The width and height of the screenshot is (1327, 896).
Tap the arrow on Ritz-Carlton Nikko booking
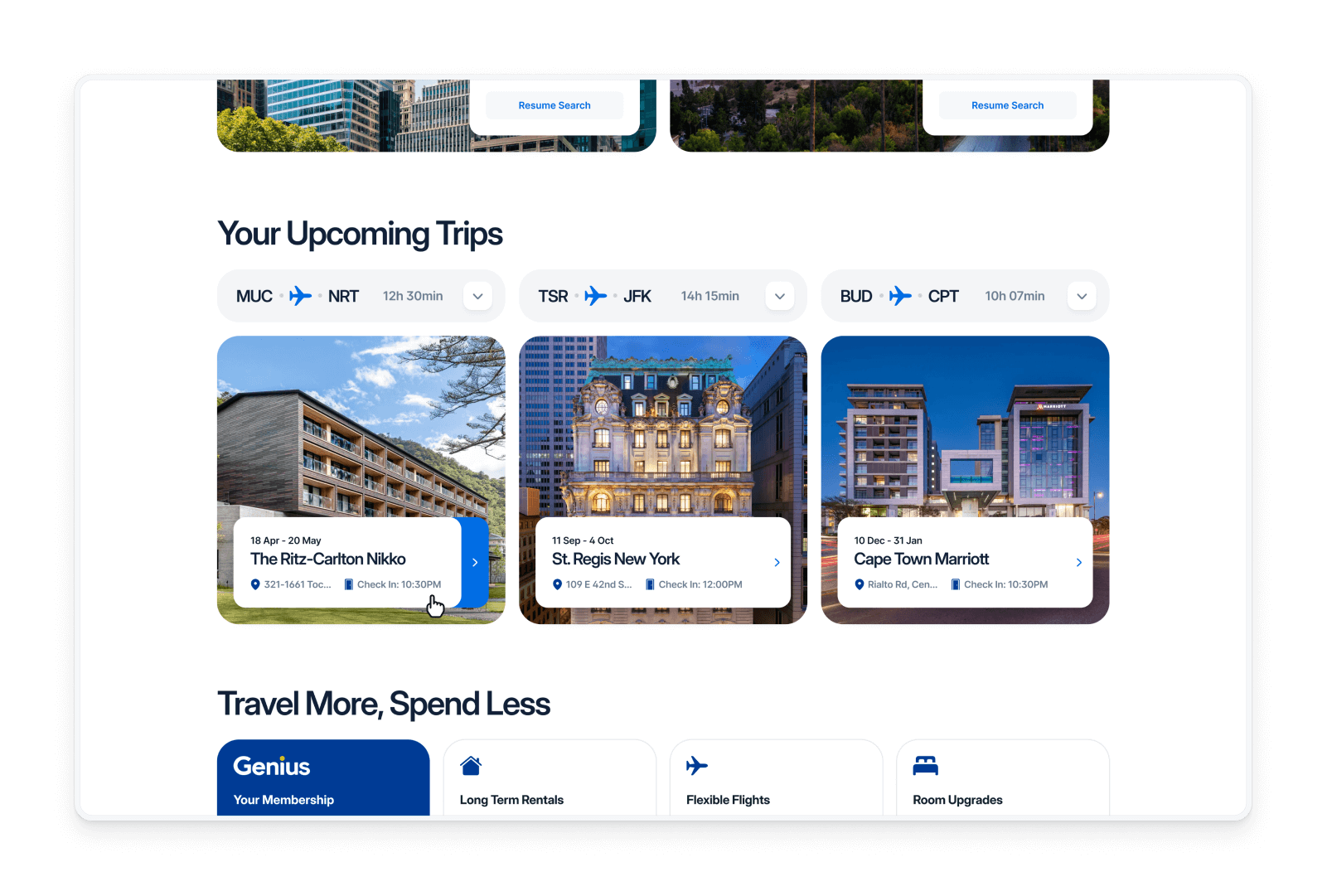pyautogui.click(x=475, y=562)
